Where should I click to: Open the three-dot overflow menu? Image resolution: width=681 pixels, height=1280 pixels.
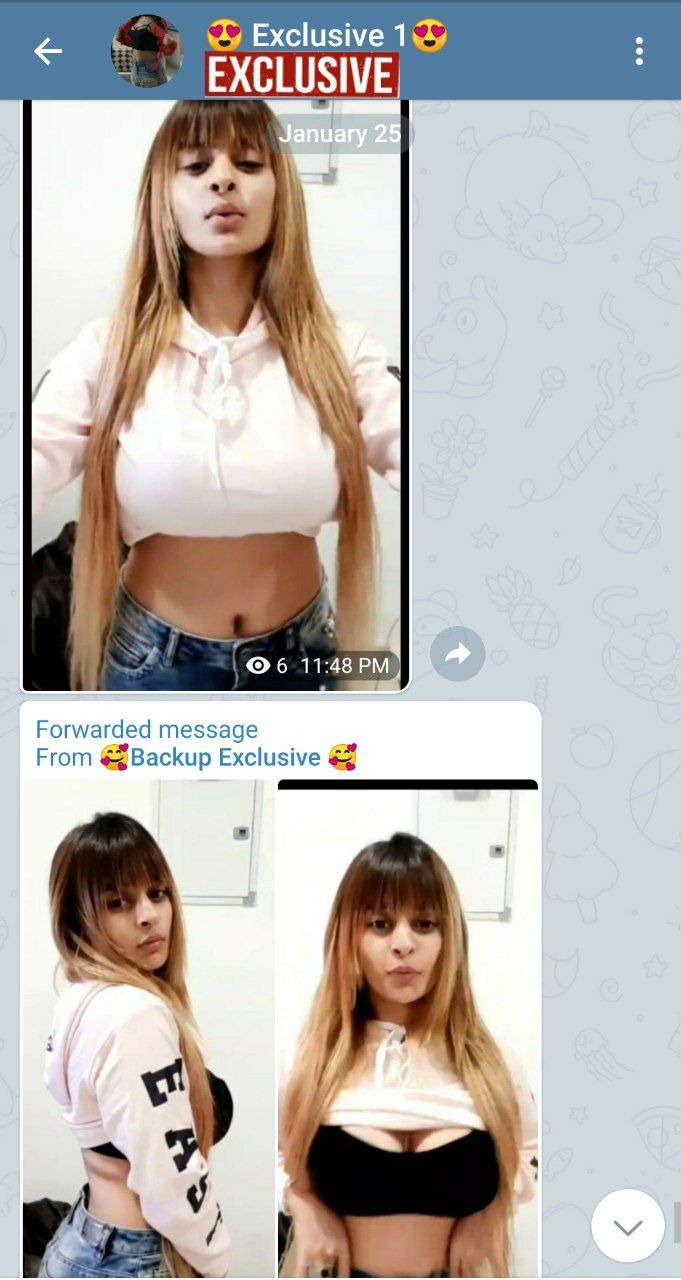639,52
